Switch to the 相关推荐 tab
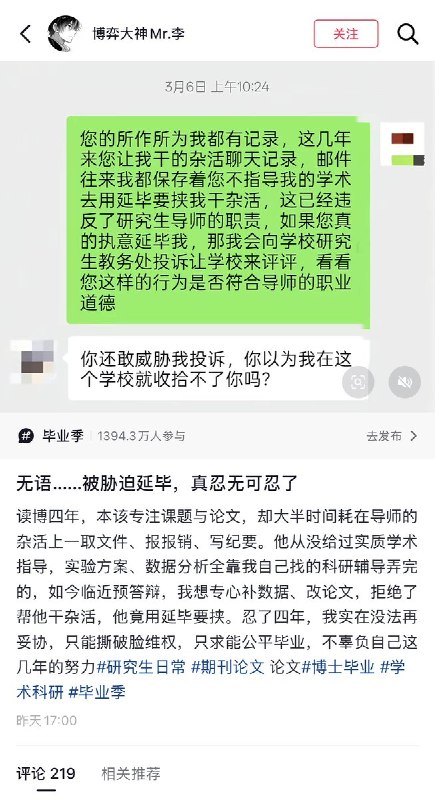This screenshot has width=435, height=800. coord(131,773)
